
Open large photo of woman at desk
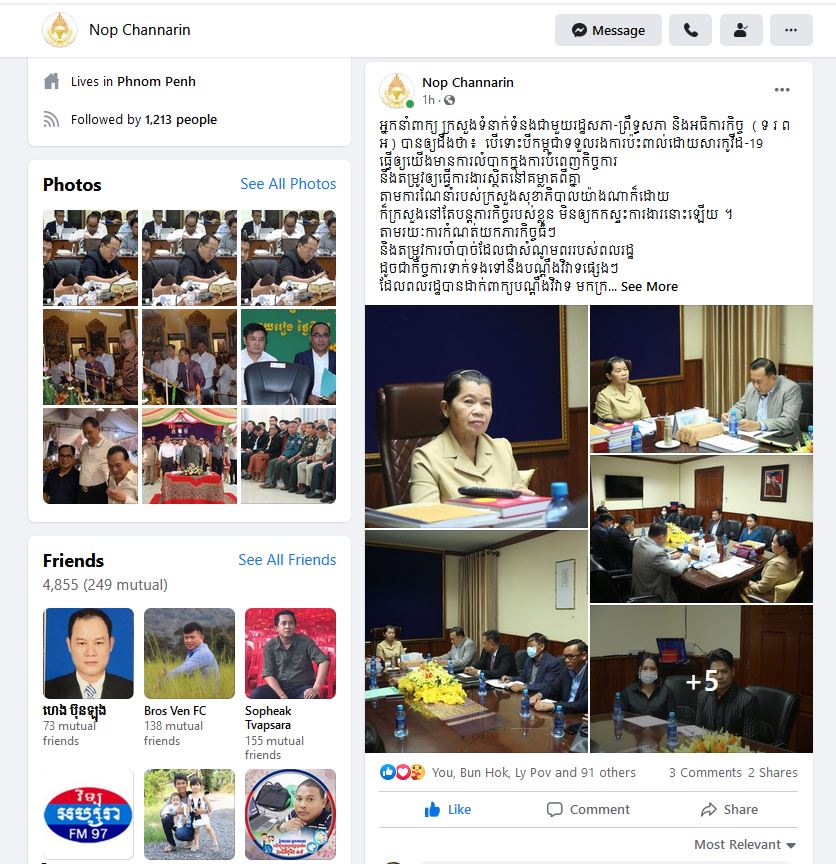[x=476, y=416]
